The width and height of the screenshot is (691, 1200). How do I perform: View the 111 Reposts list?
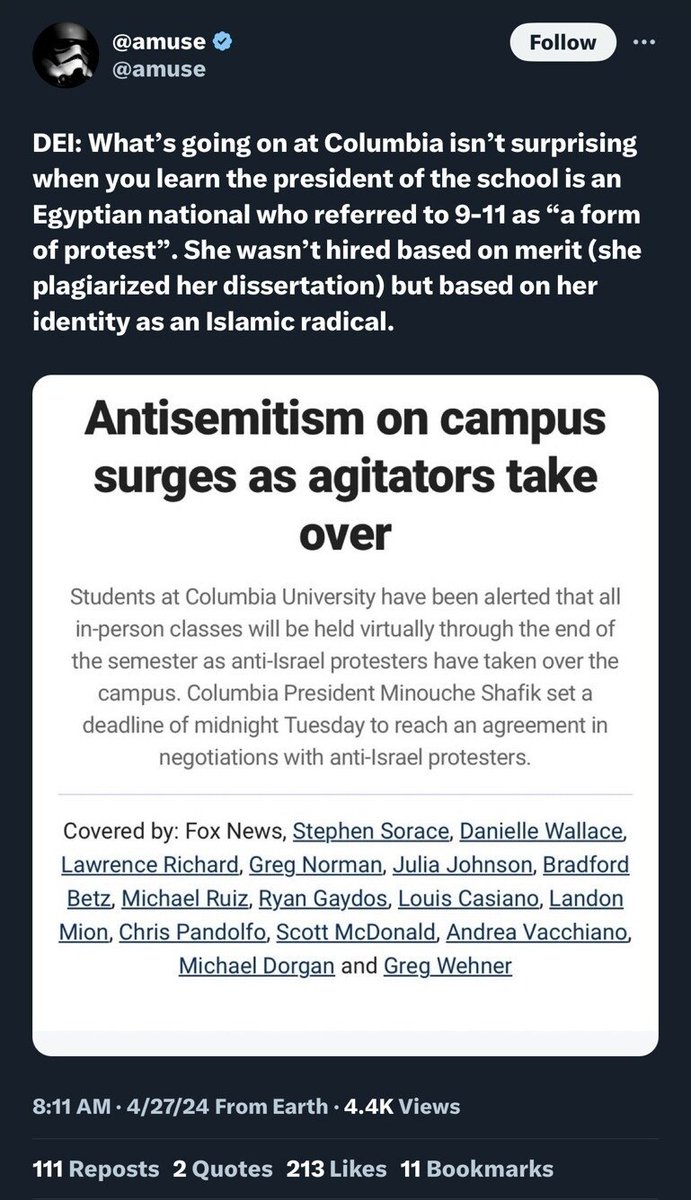pyautogui.click(x=96, y=1168)
